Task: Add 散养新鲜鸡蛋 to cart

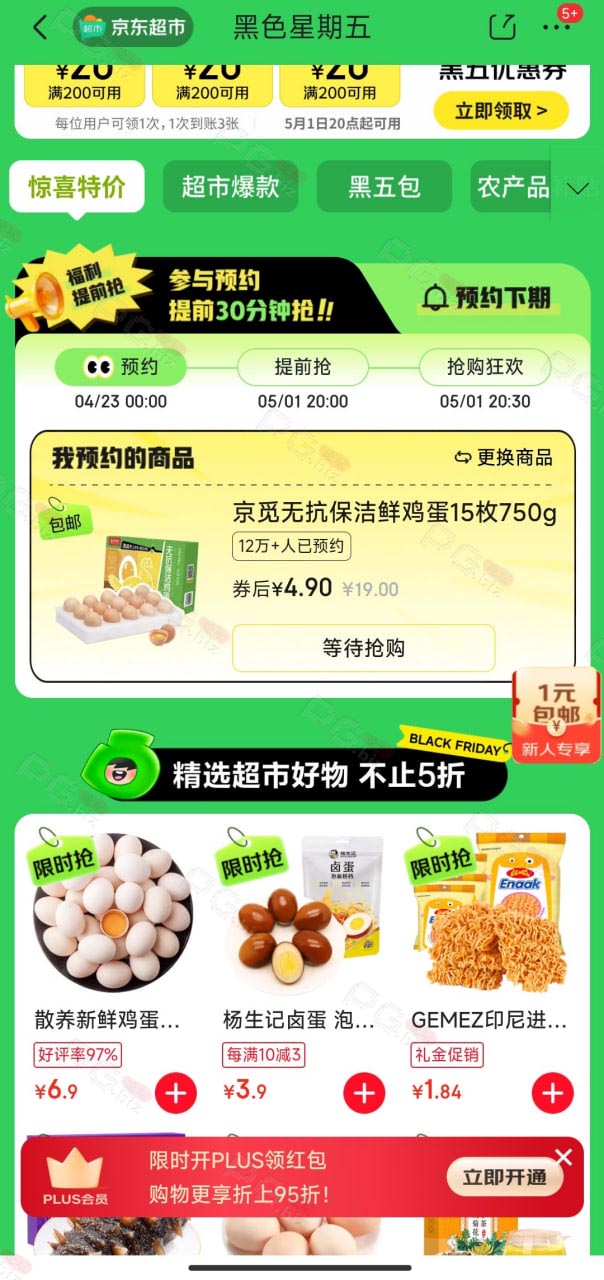Action: tap(176, 1093)
